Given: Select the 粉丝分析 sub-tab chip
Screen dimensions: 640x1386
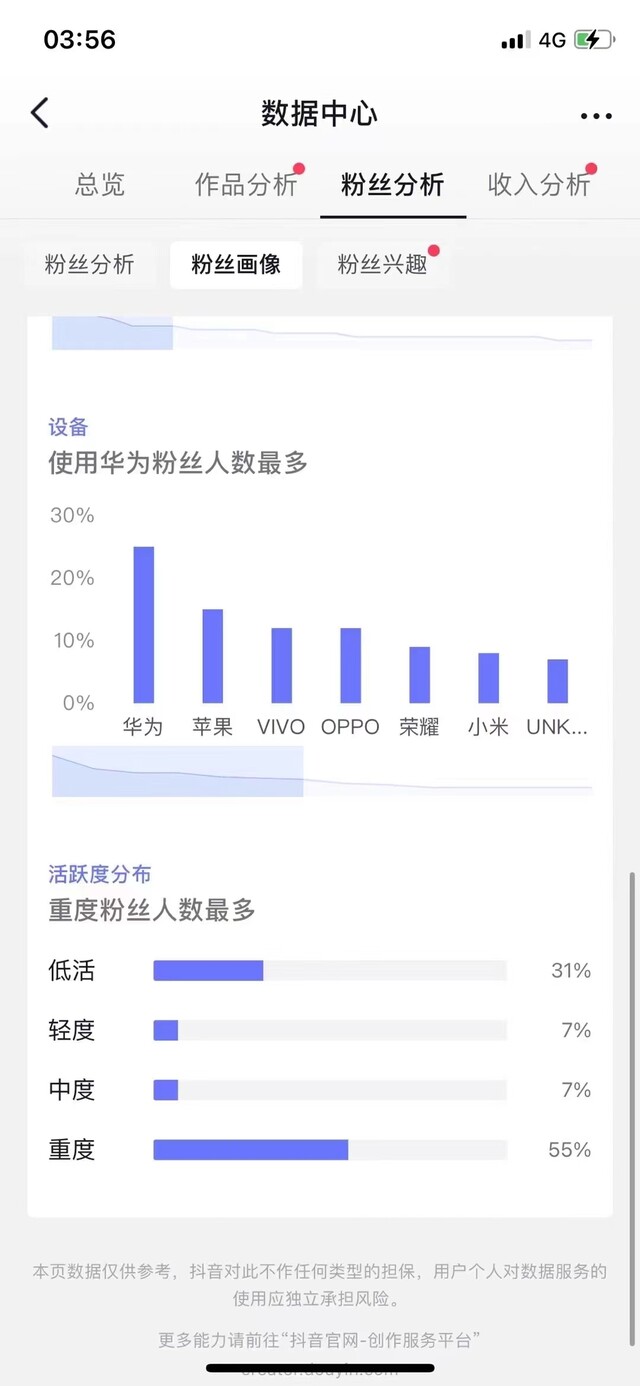Looking at the screenshot, I should click(x=90, y=265).
